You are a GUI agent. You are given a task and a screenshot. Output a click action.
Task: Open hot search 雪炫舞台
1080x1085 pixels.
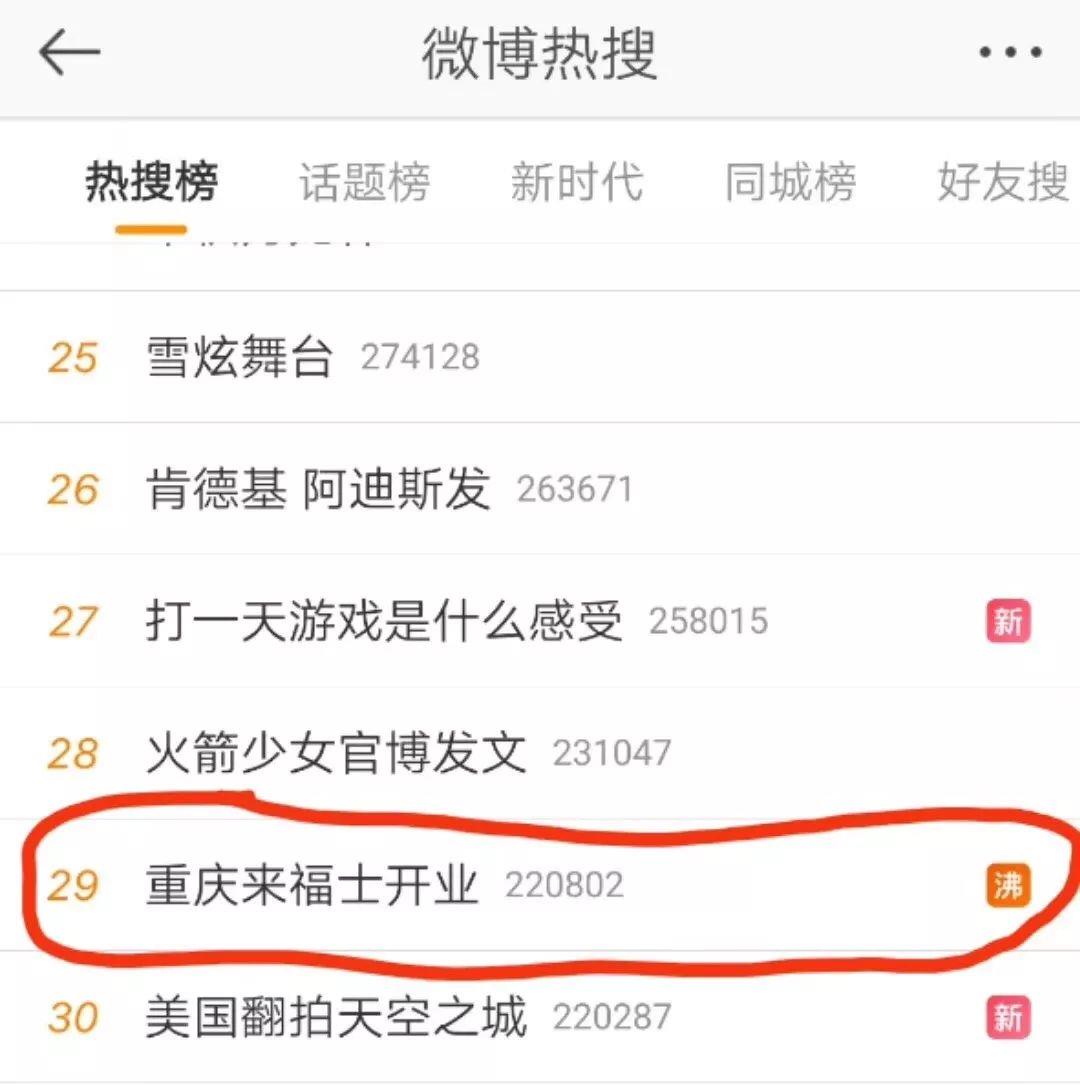[240, 357]
